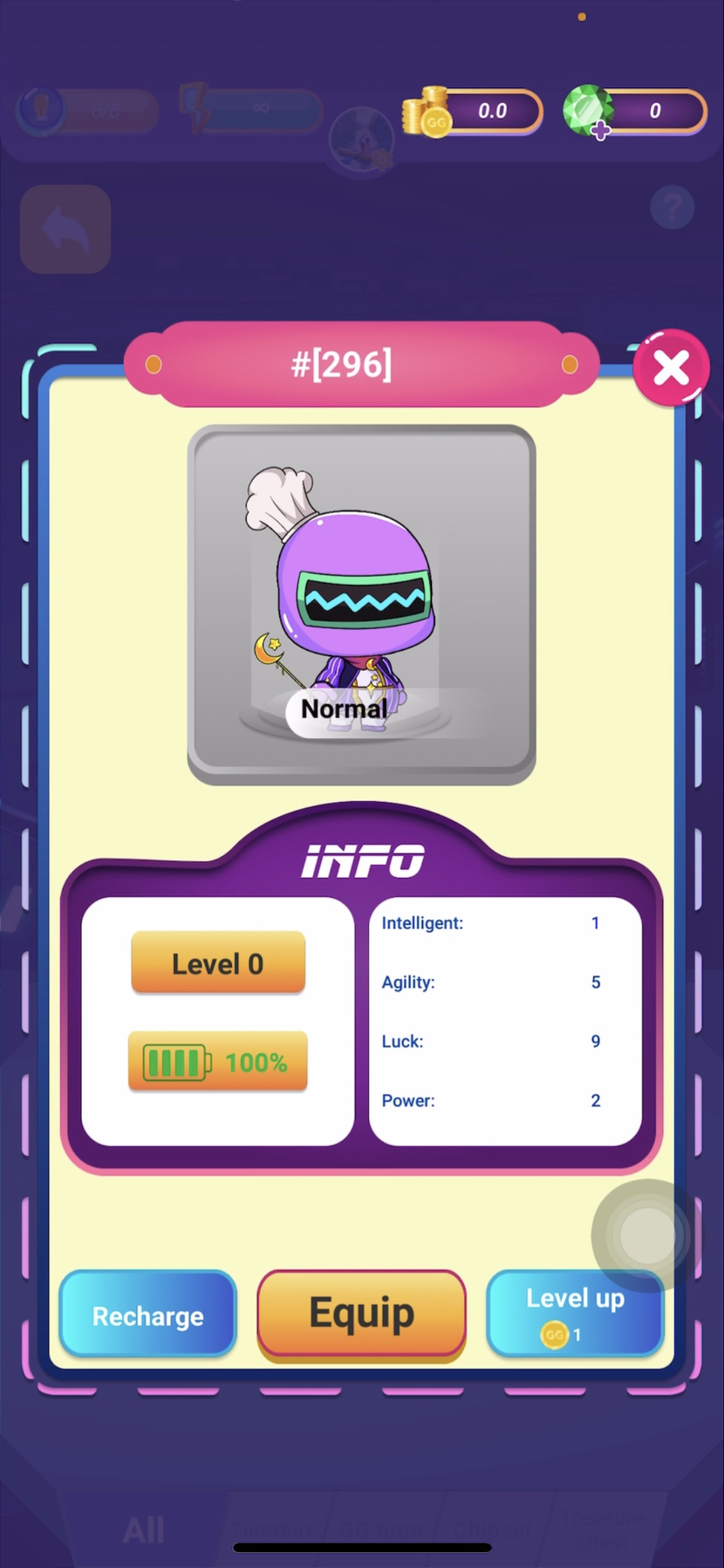Screen dimensions: 724x1568
Task: Click the player avatar portrait
Action: [362, 140]
